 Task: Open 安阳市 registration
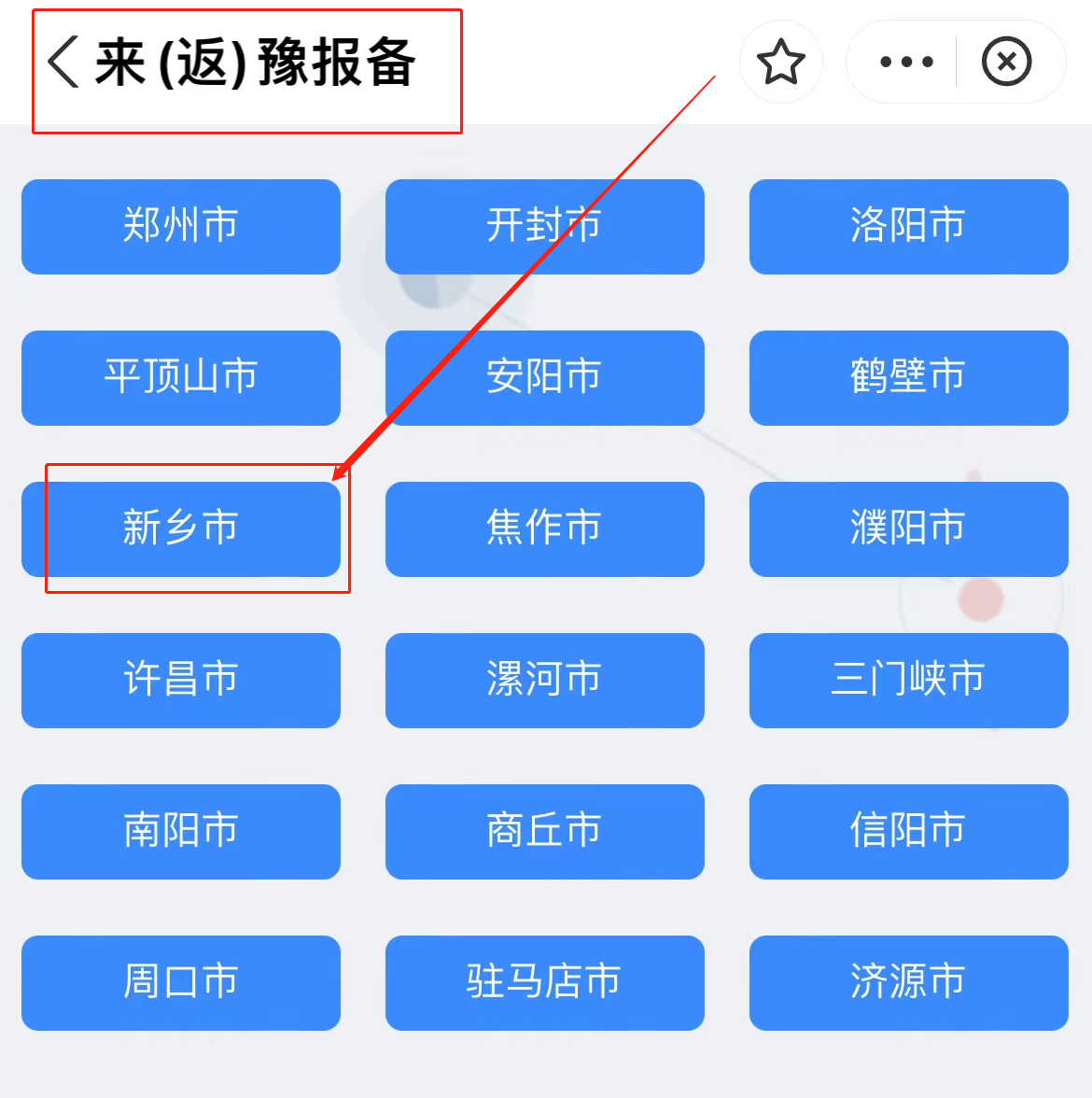tap(544, 378)
